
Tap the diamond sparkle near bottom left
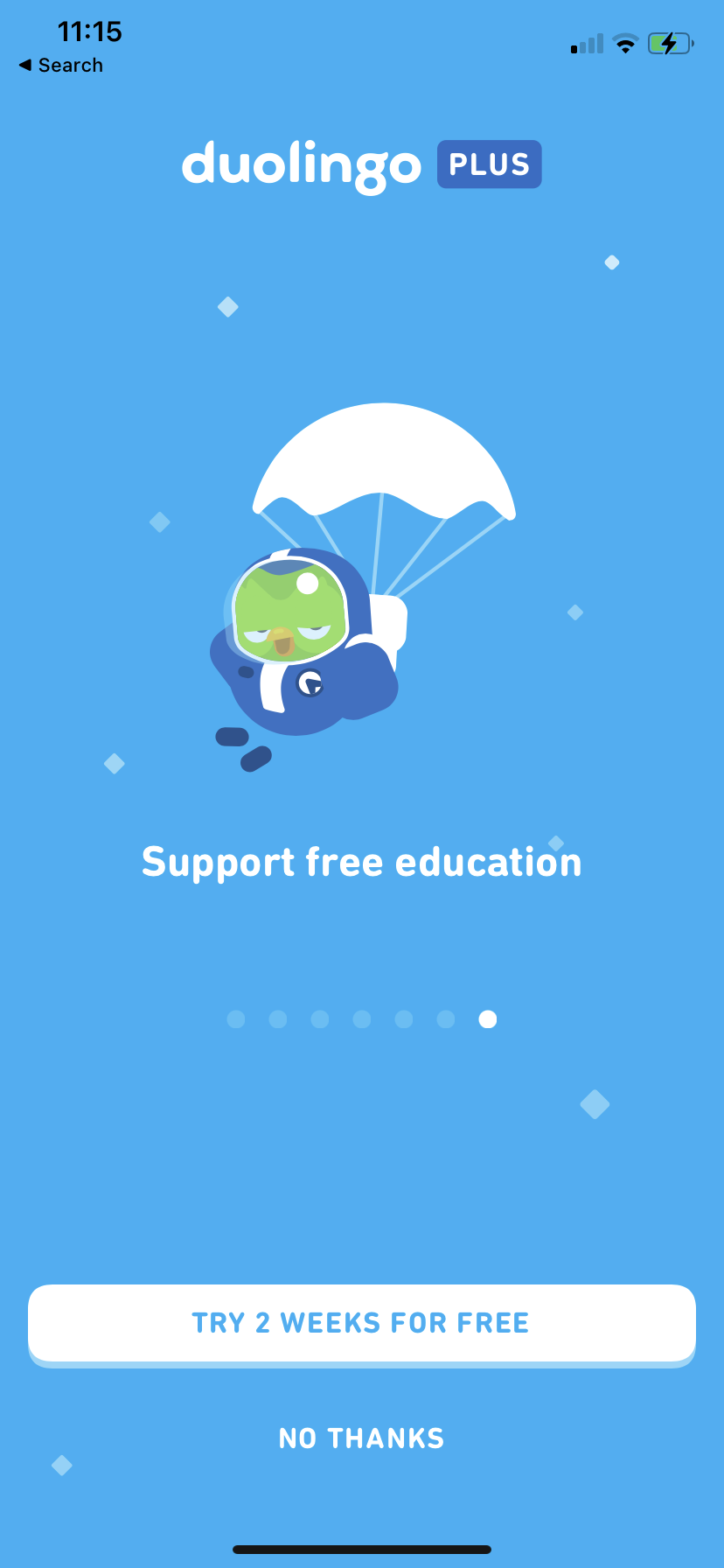click(61, 1464)
